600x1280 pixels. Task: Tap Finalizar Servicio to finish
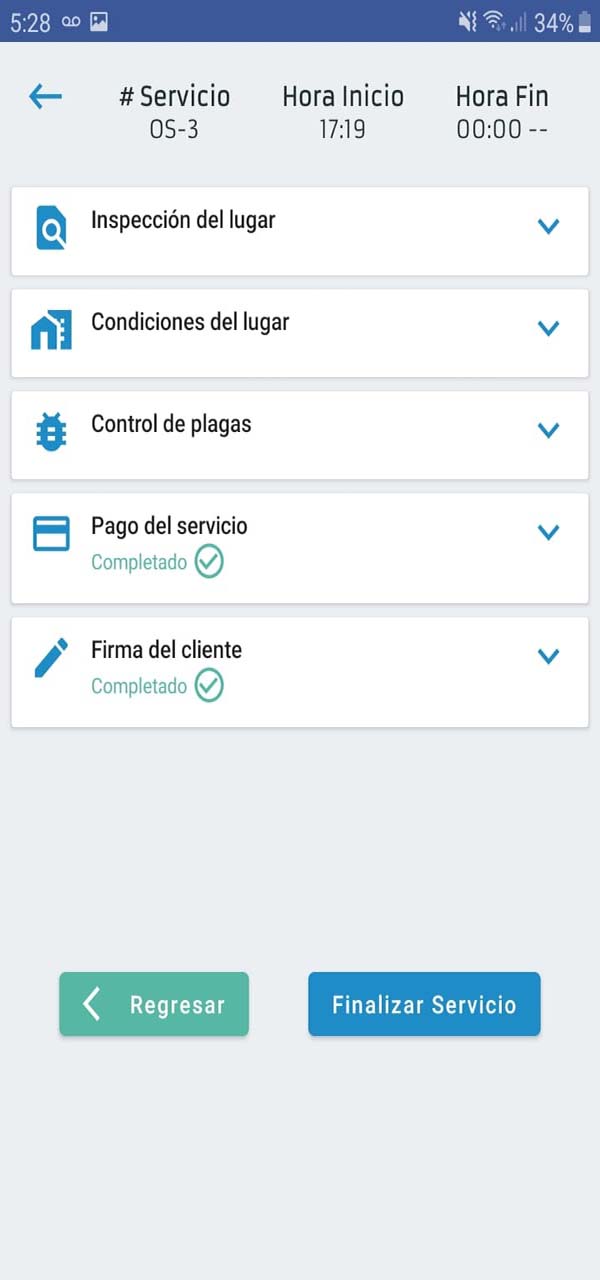pyautogui.click(x=424, y=1004)
